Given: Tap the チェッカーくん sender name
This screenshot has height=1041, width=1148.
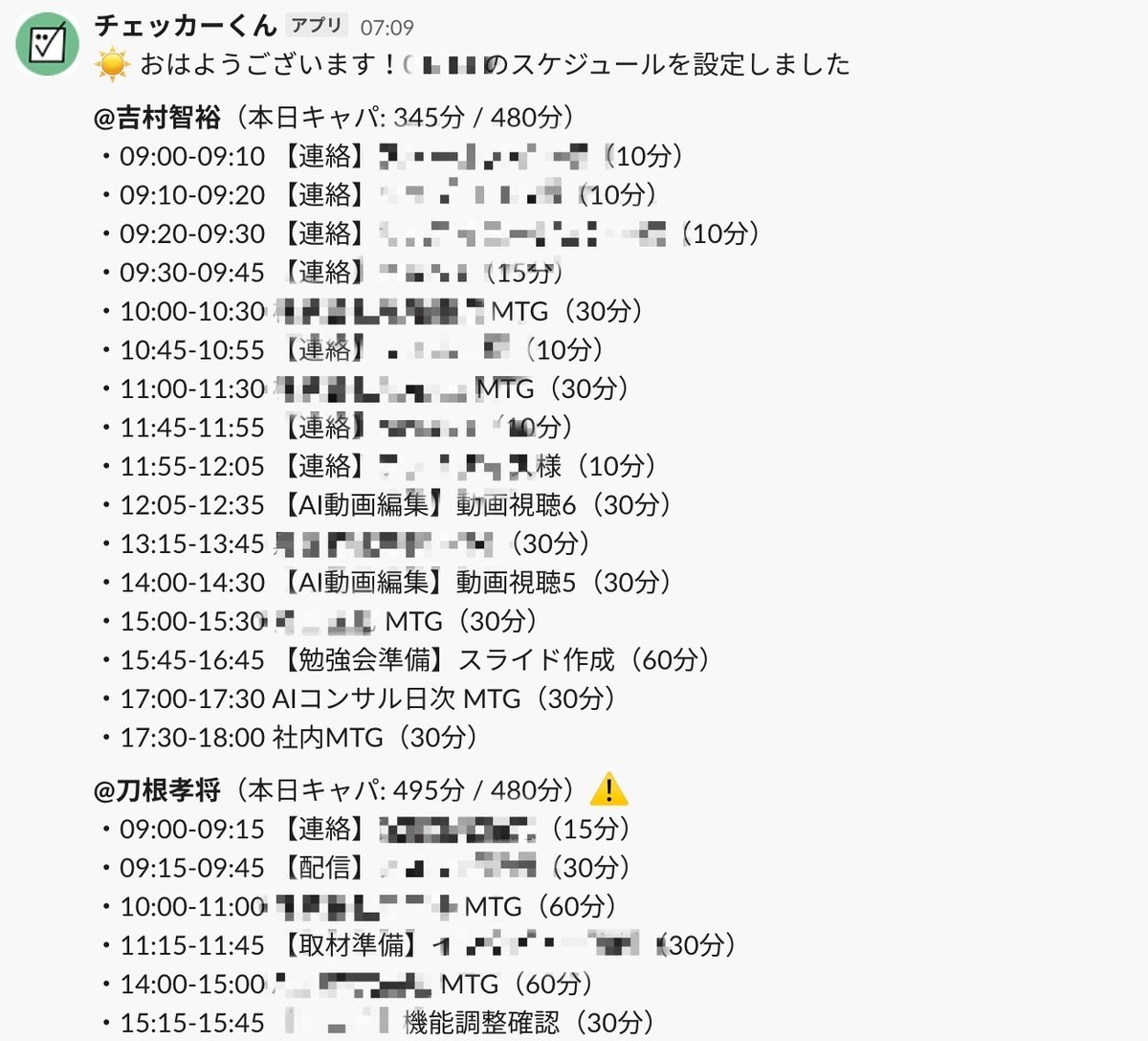Looking at the screenshot, I should (x=185, y=26).
